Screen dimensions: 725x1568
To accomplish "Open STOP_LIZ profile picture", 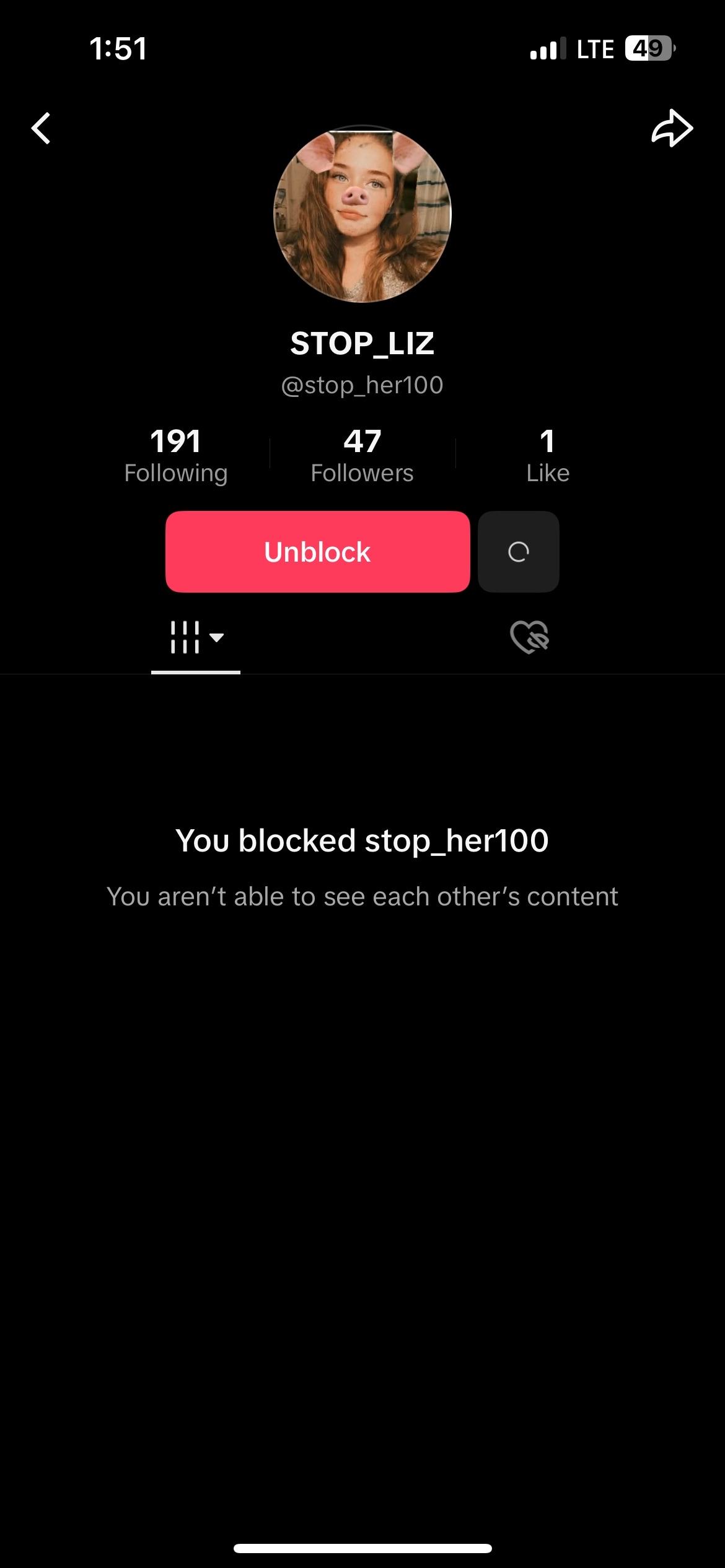I will click(x=362, y=214).
